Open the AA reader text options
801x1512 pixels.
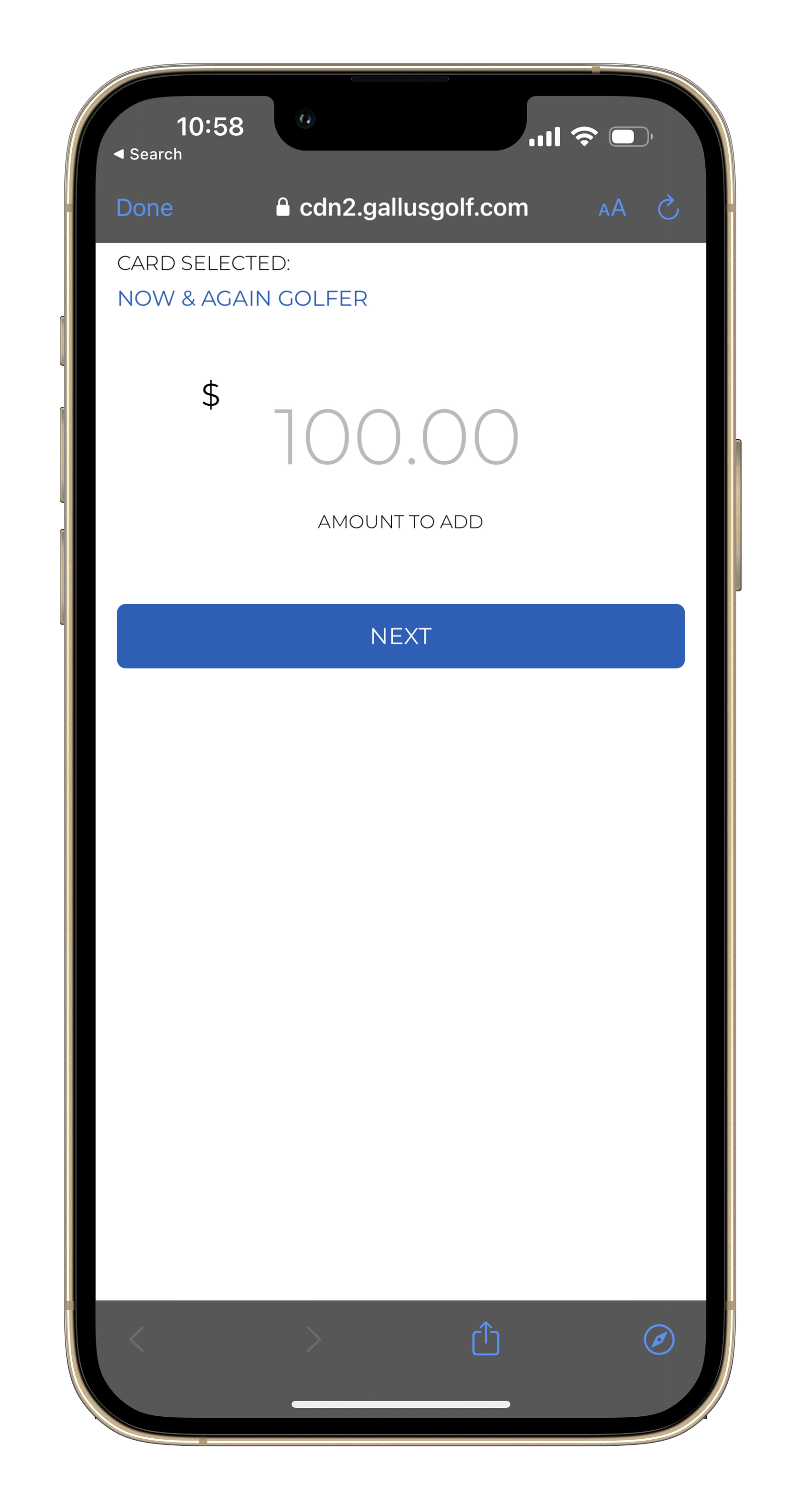click(612, 208)
